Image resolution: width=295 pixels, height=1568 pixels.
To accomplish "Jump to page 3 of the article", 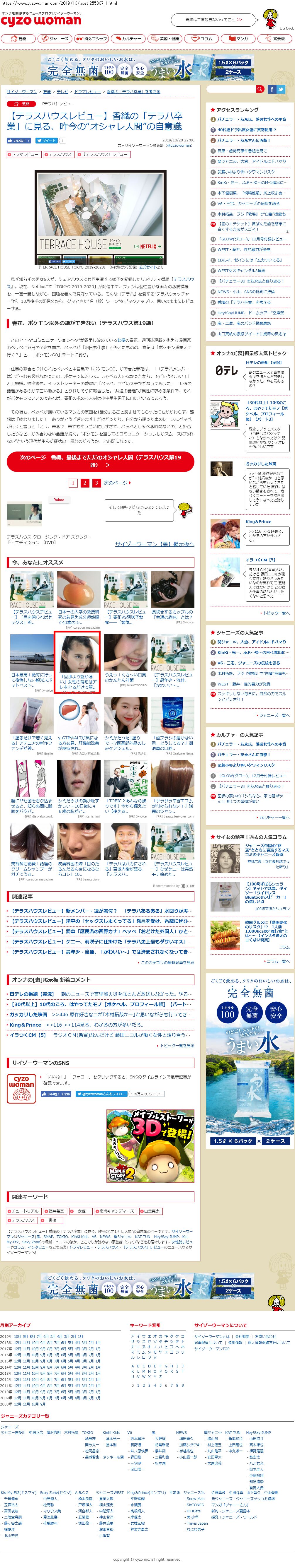I will click(x=96, y=483).
